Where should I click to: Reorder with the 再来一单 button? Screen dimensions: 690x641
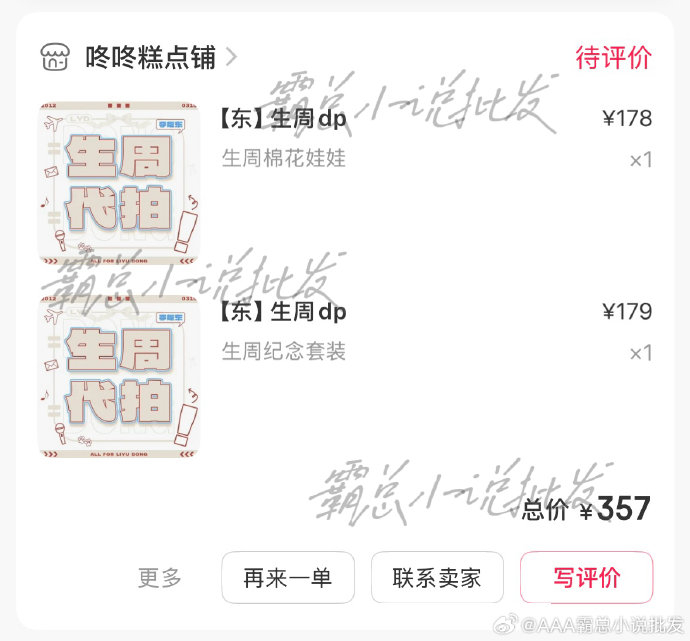coord(288,577)
